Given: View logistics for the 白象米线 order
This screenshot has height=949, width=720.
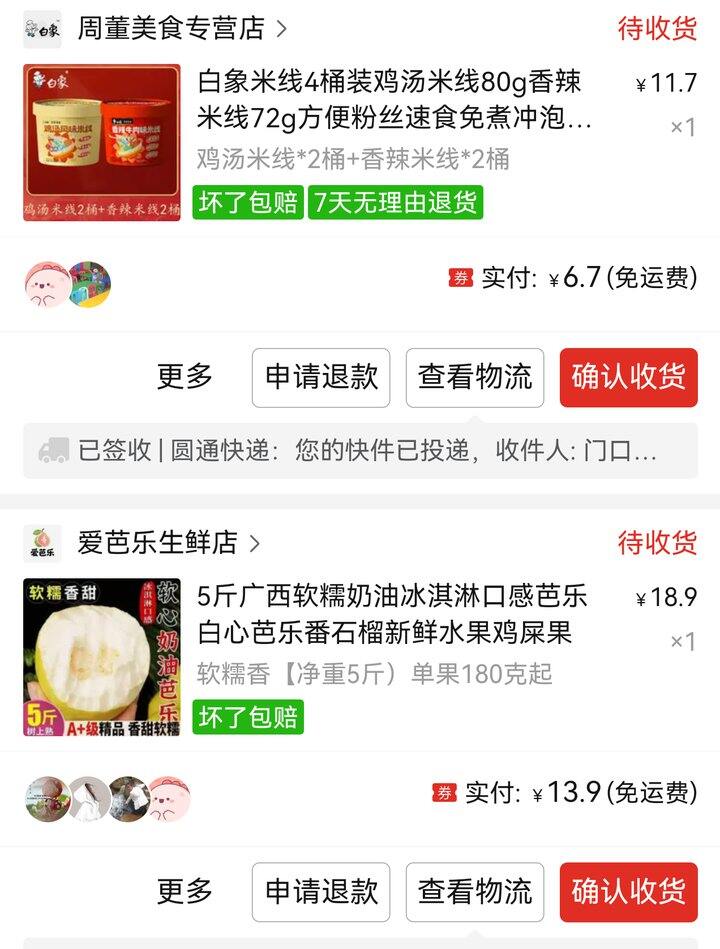Looking at the screenshot, I should [475, 377].
